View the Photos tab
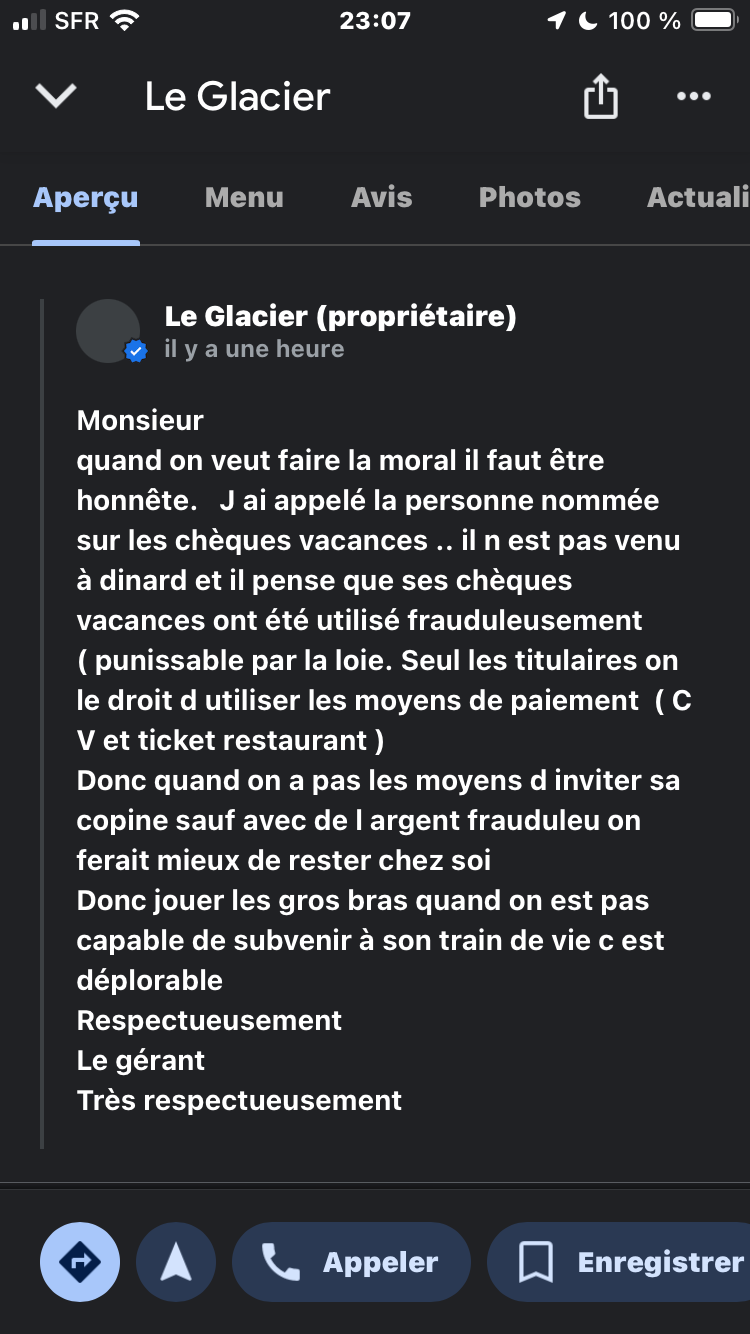This screenshot has width=750, height=1334. coord(529,198)
